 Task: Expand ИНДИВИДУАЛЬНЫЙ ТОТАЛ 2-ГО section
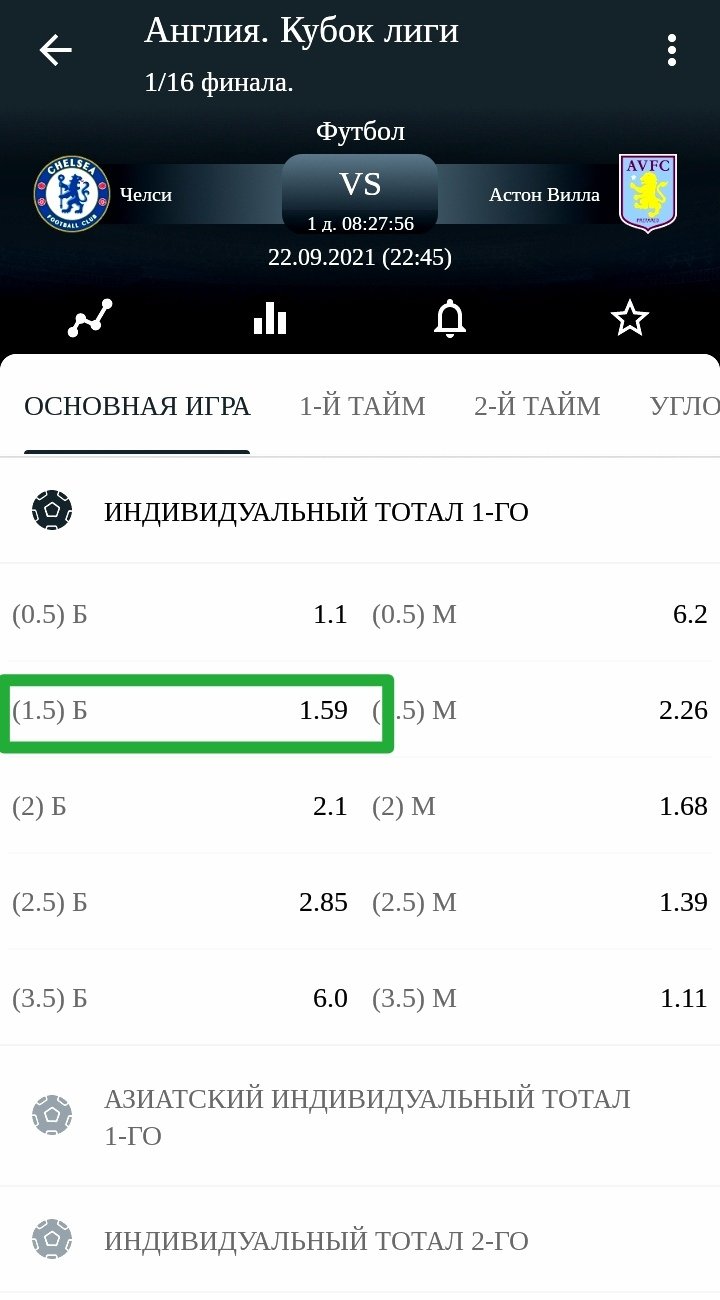click(316, 1242)
